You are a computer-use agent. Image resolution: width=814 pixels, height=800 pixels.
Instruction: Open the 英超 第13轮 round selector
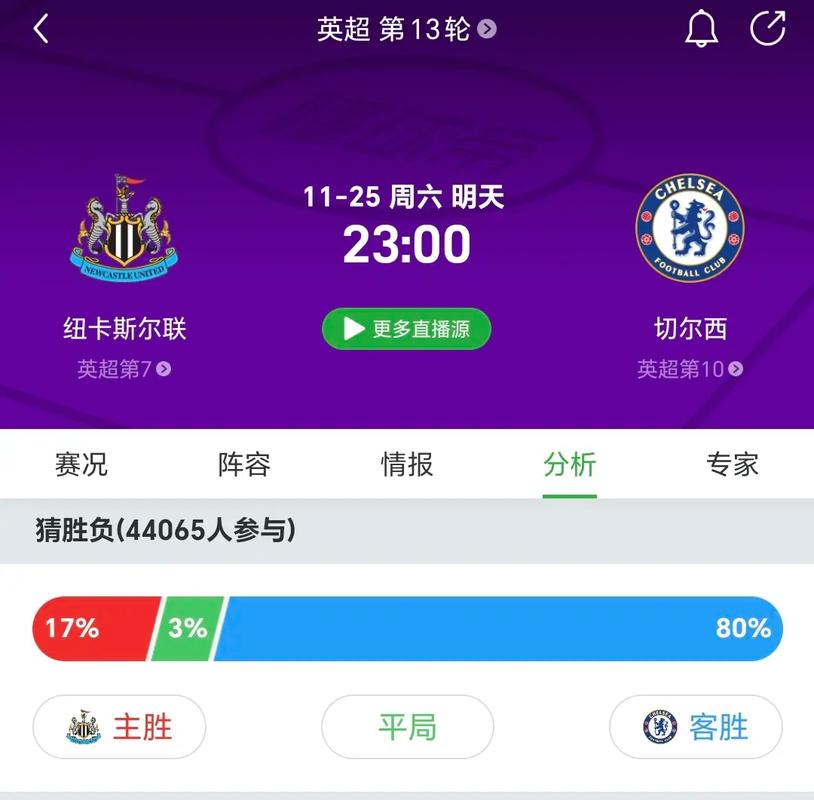406,30
